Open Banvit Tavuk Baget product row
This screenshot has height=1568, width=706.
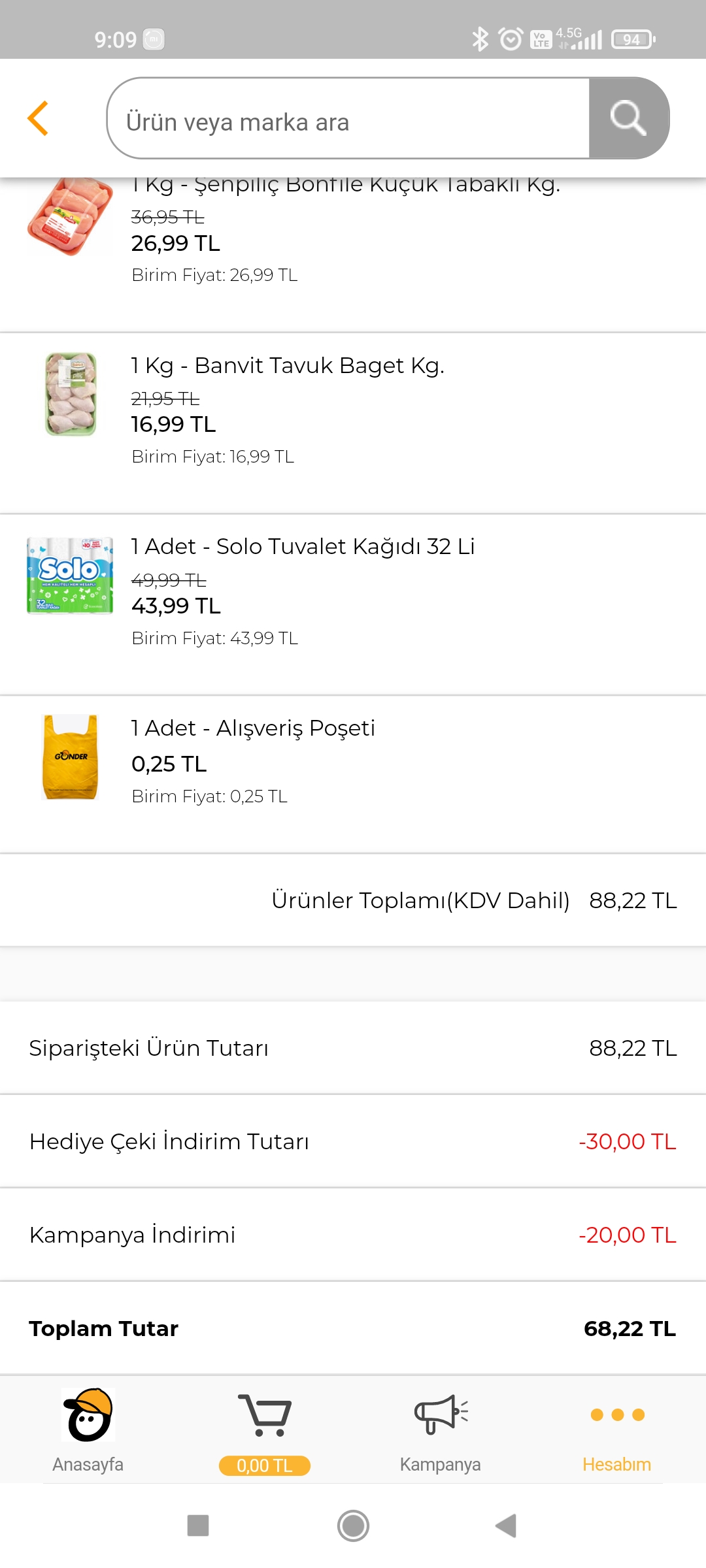(x=353, y=423)
